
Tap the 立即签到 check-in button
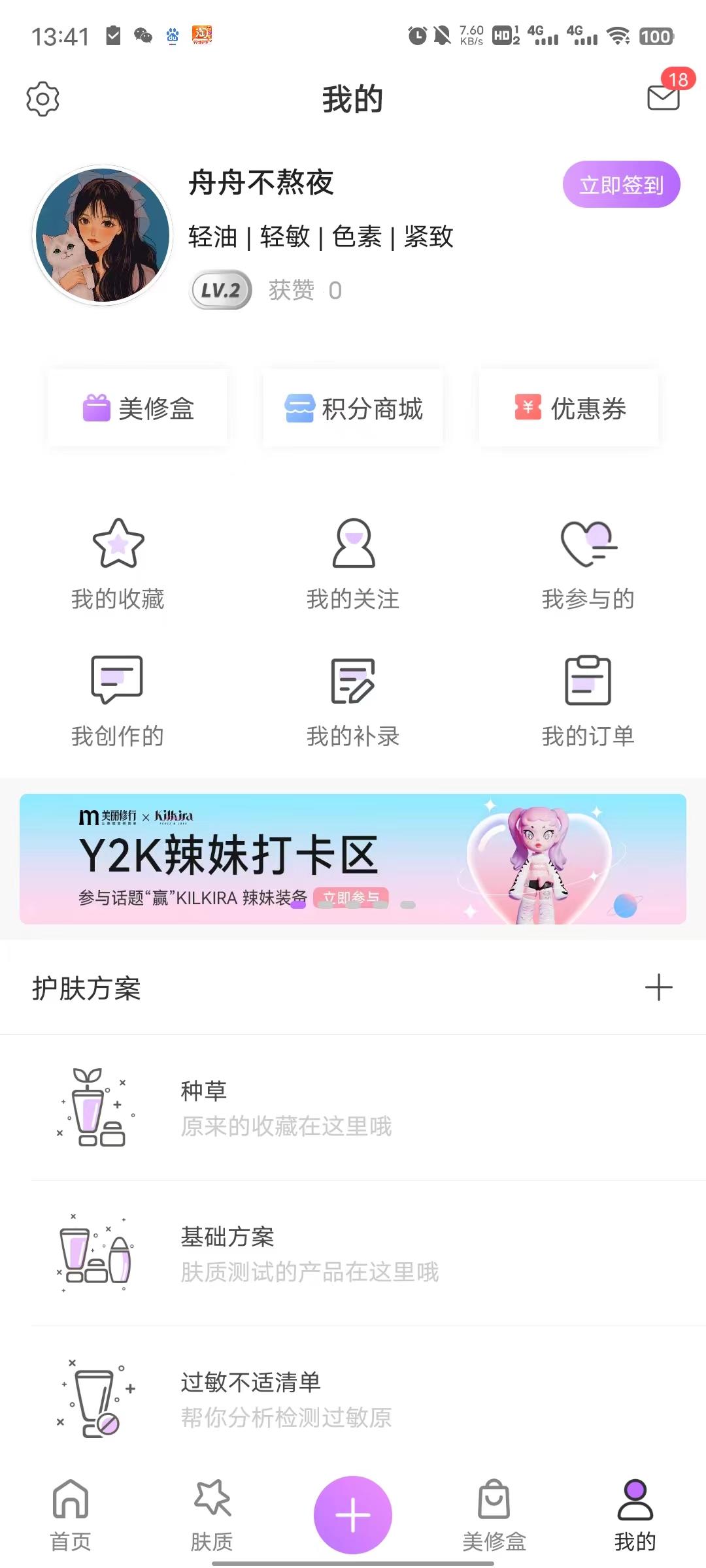(621, 185)
